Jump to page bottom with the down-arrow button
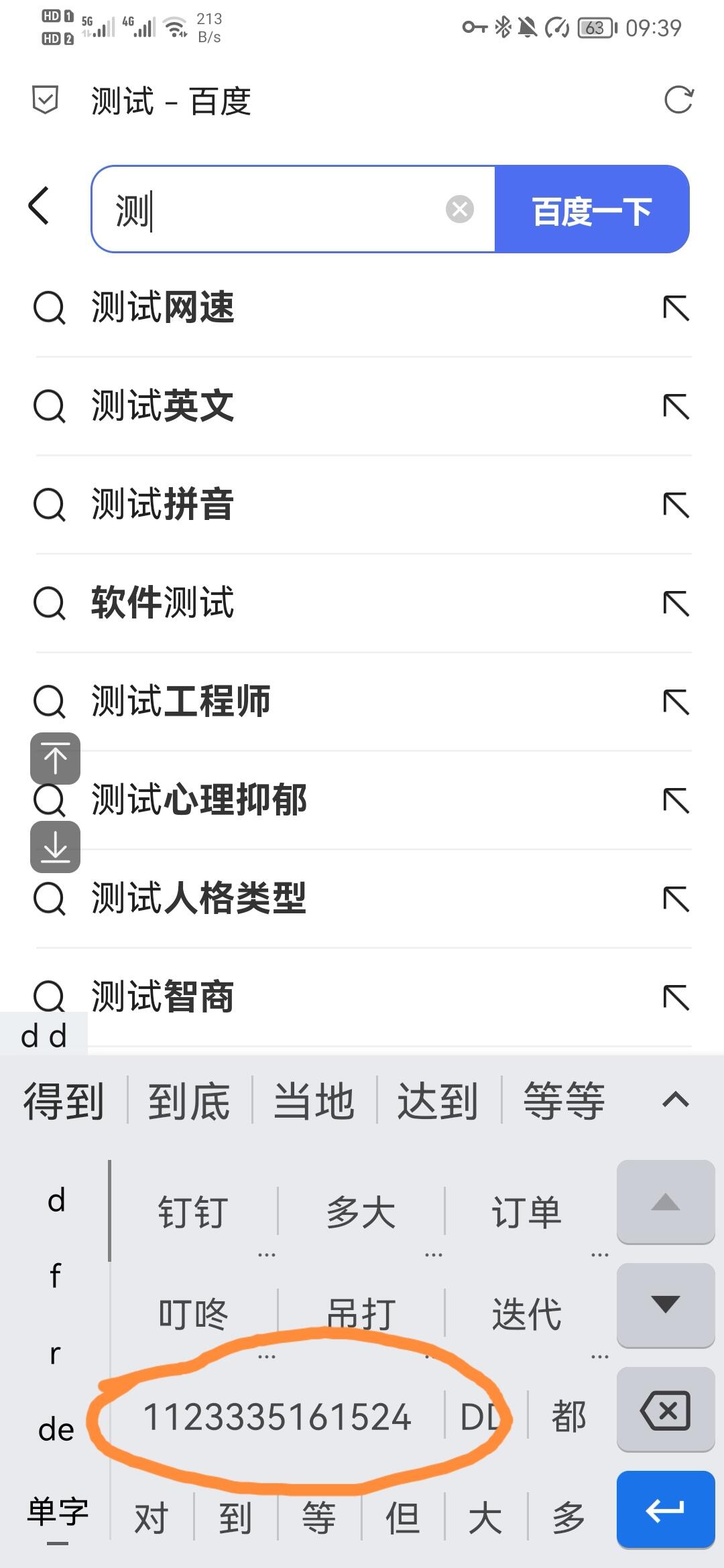Image resolution: width=724 pixels, height=1568 pixels. [x=55, y=848]
